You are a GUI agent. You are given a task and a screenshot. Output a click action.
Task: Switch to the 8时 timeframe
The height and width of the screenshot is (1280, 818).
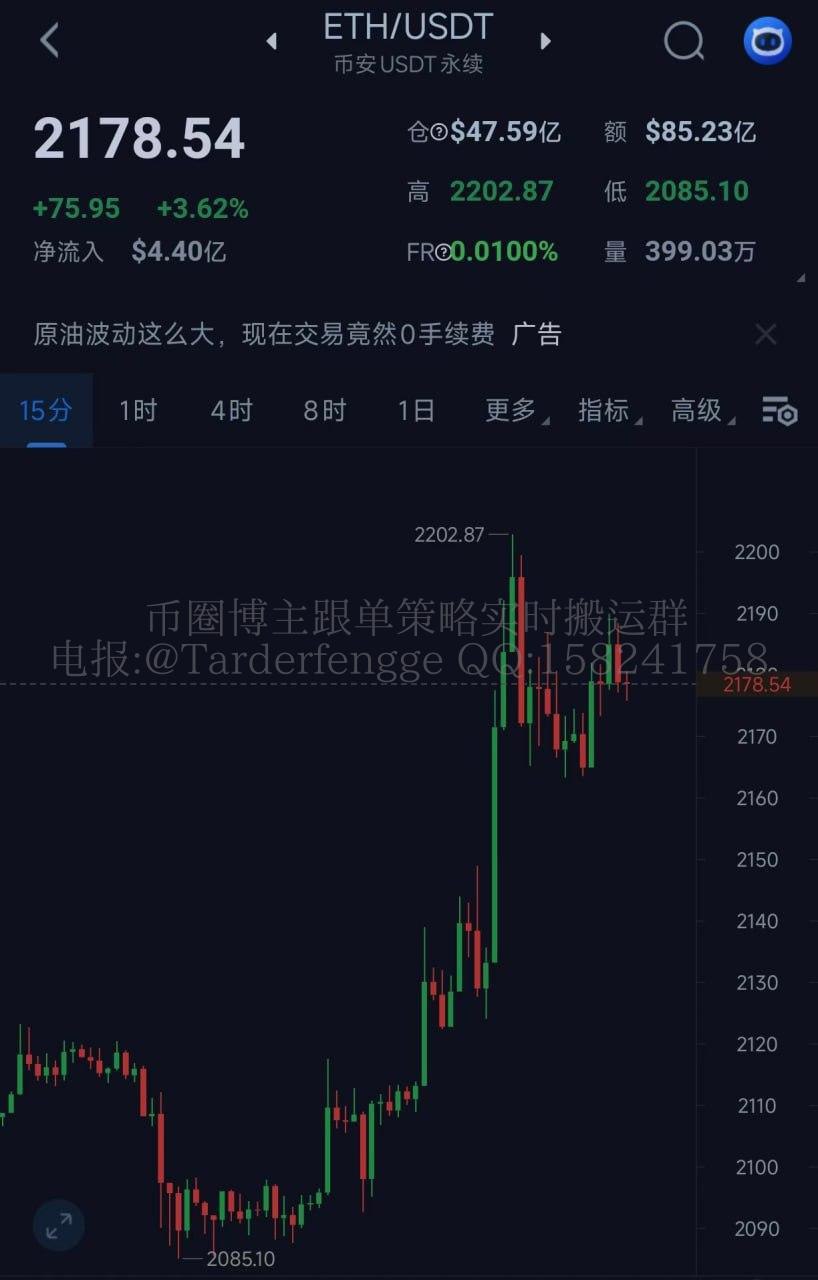coord(324,410)
